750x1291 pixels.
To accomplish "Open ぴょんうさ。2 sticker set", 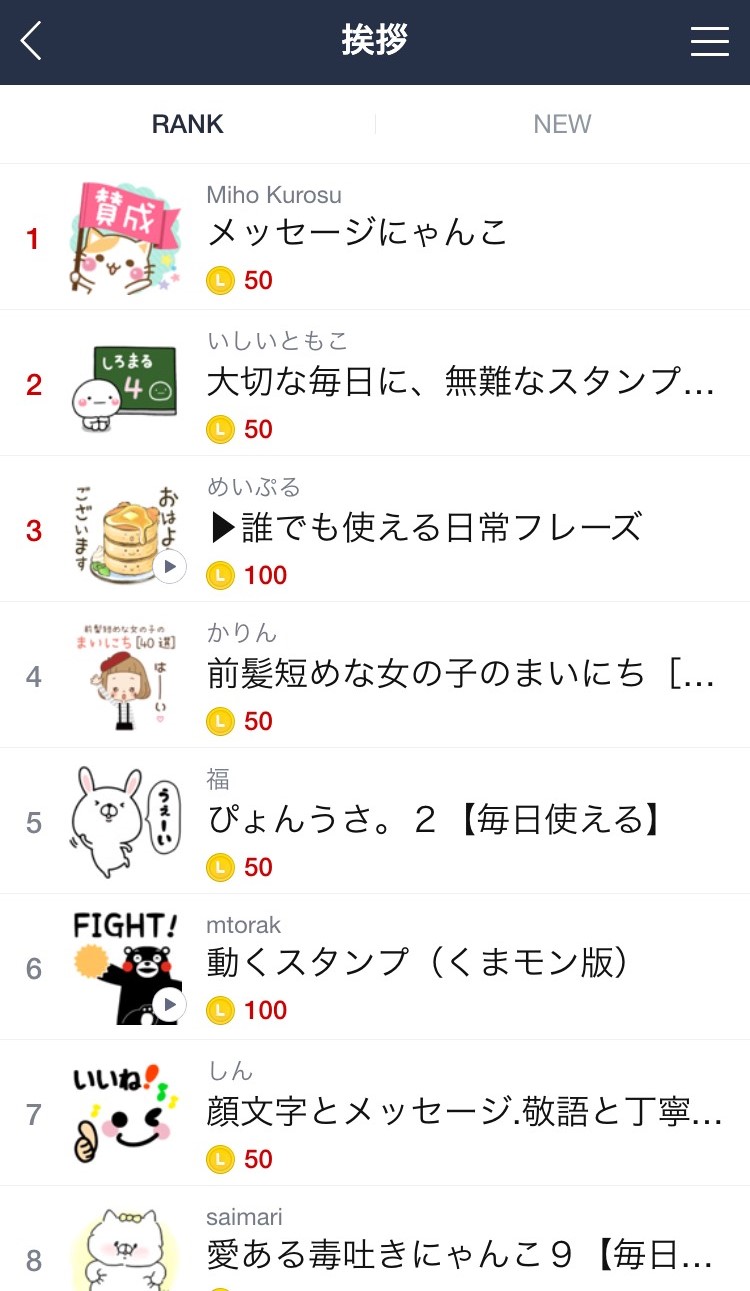I will (375, 822).
